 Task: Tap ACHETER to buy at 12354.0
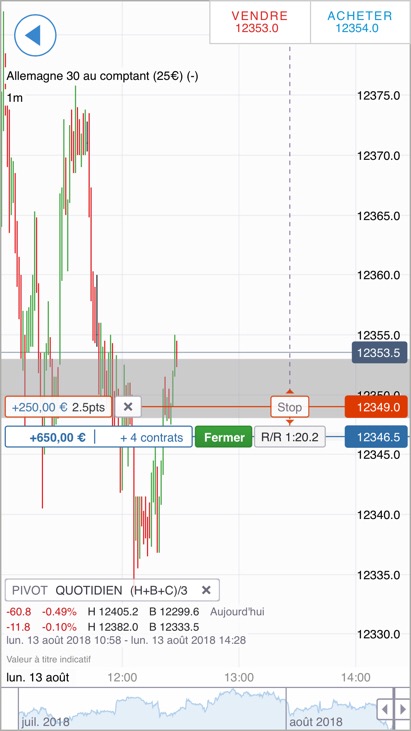tap(360, 22)
